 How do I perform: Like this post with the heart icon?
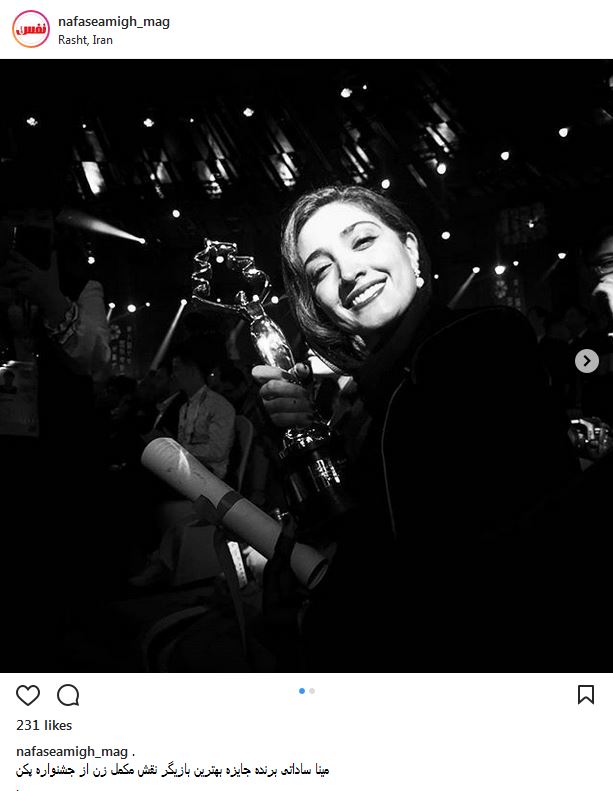[28, 695]
